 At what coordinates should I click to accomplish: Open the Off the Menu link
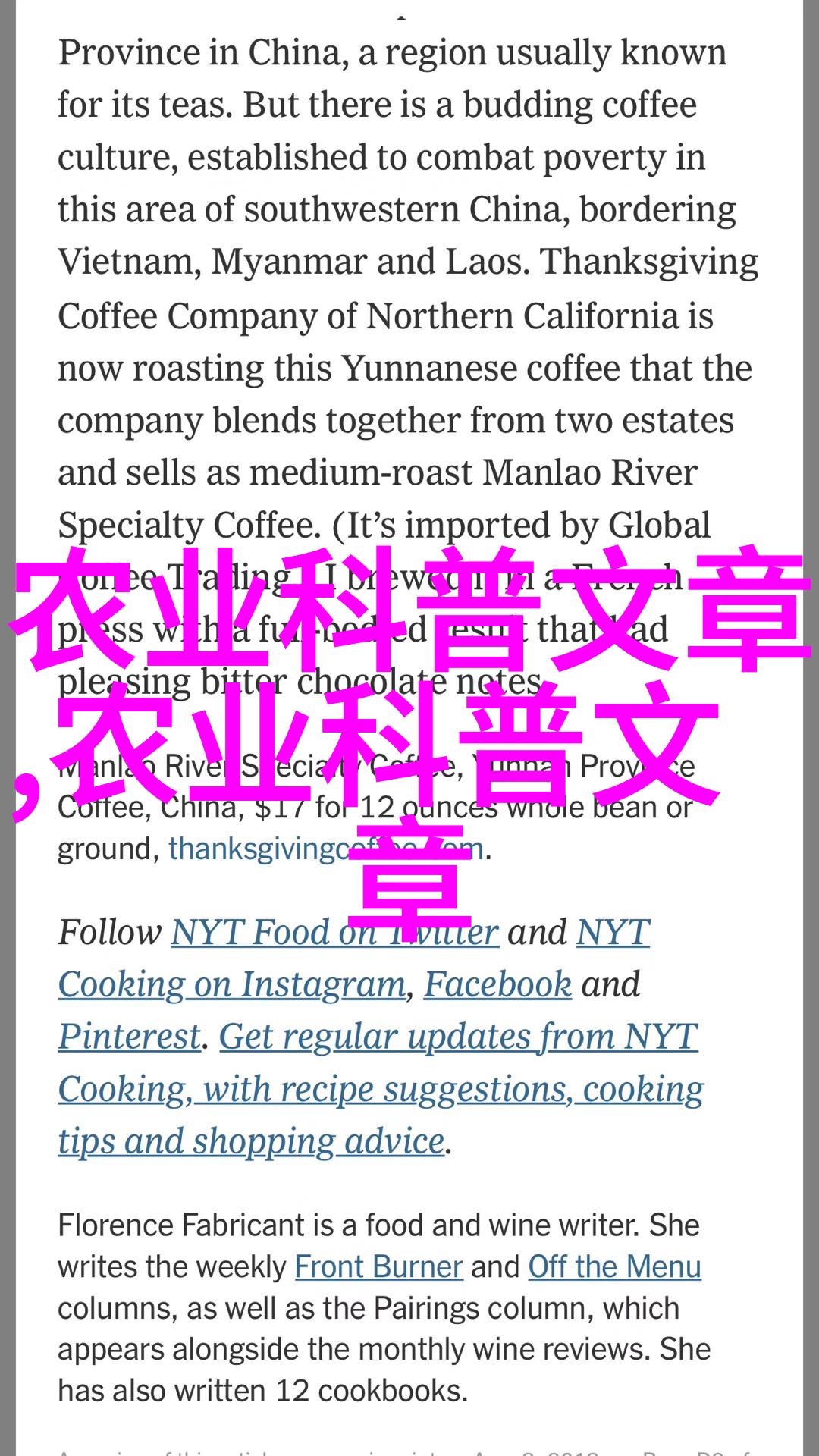[x=614, y=1266]
